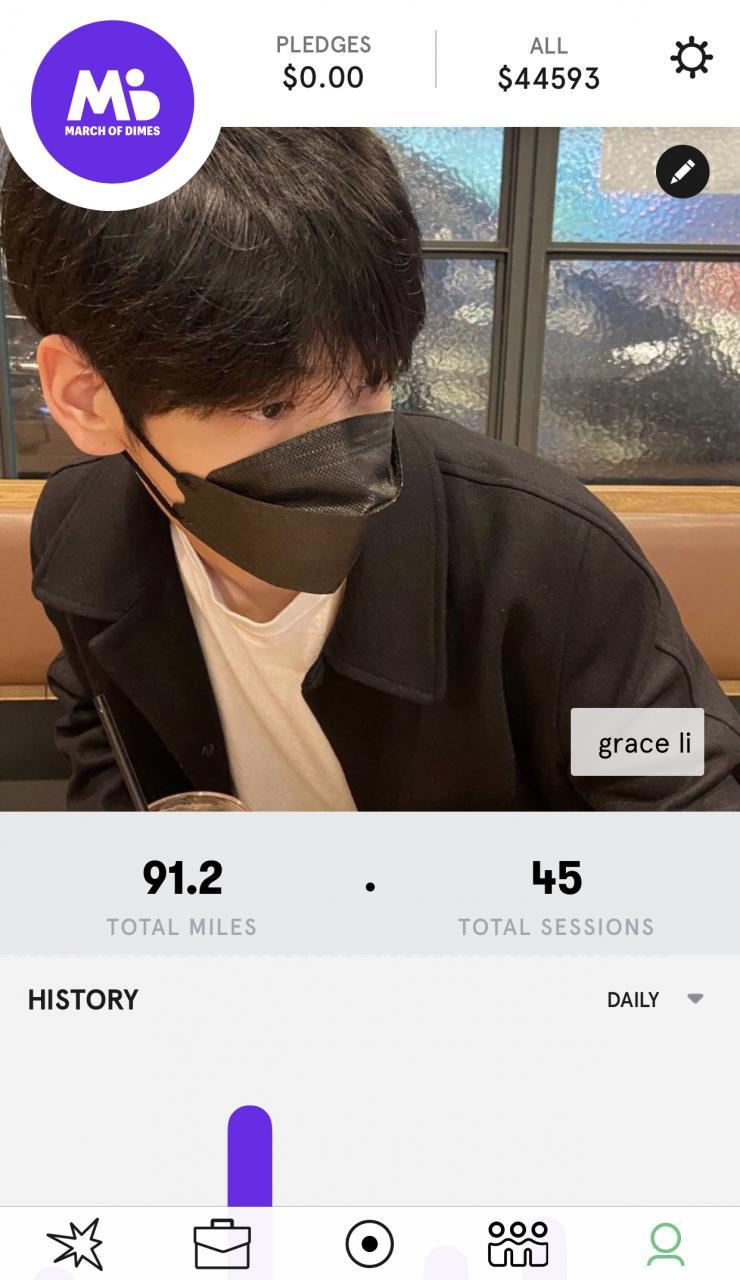Image resolution: width=740 pixels, height=1280 pixels.
Task: Go to the record activity tab
Action: click(x=369, y=1243)
